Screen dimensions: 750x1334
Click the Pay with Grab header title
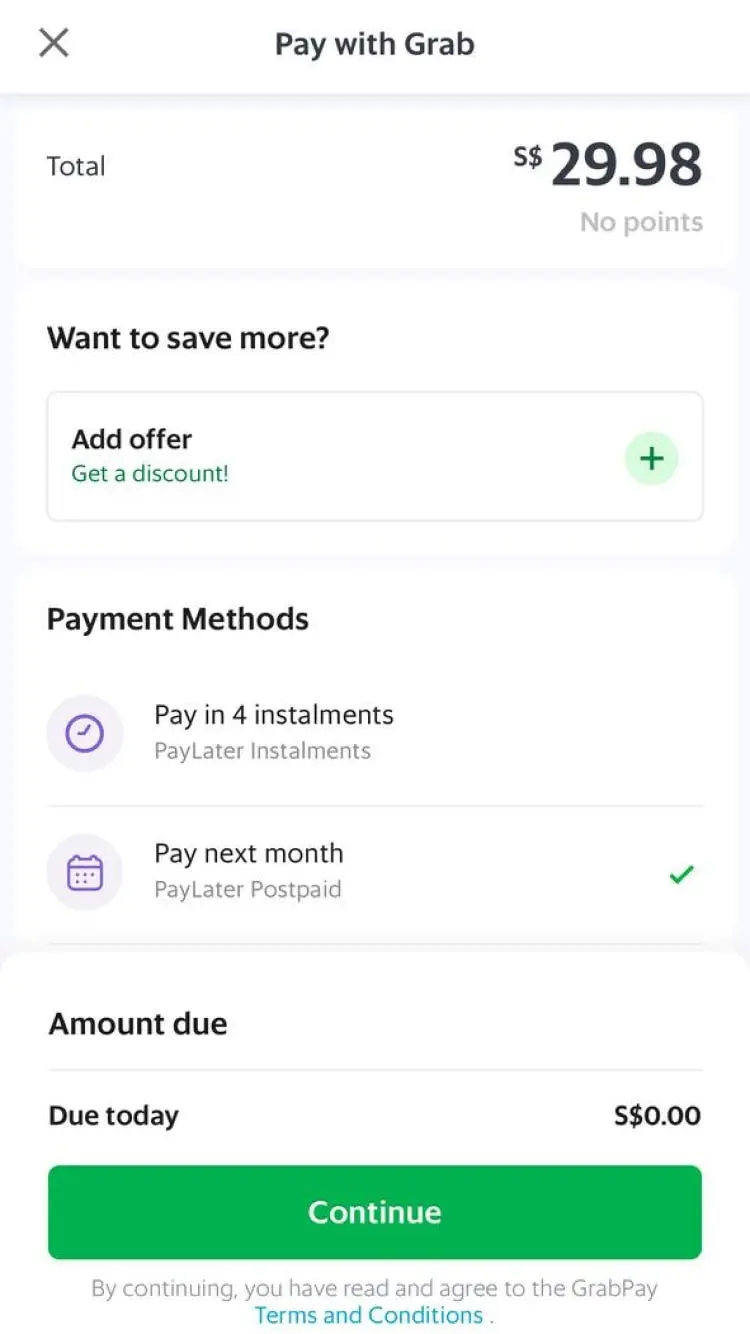tap(374, 43)
